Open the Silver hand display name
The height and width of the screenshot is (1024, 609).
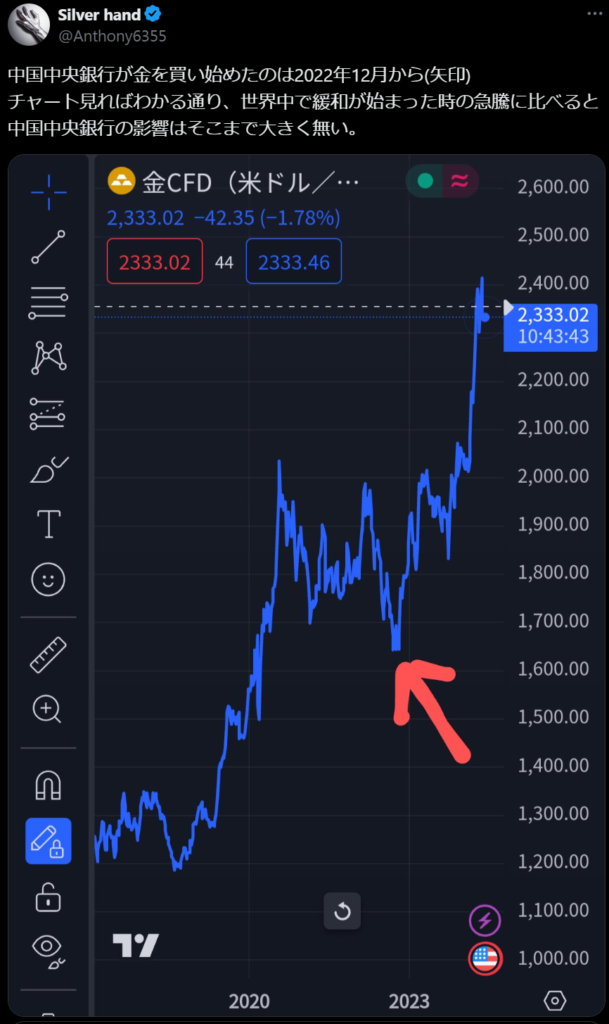(x=99, y=15)
